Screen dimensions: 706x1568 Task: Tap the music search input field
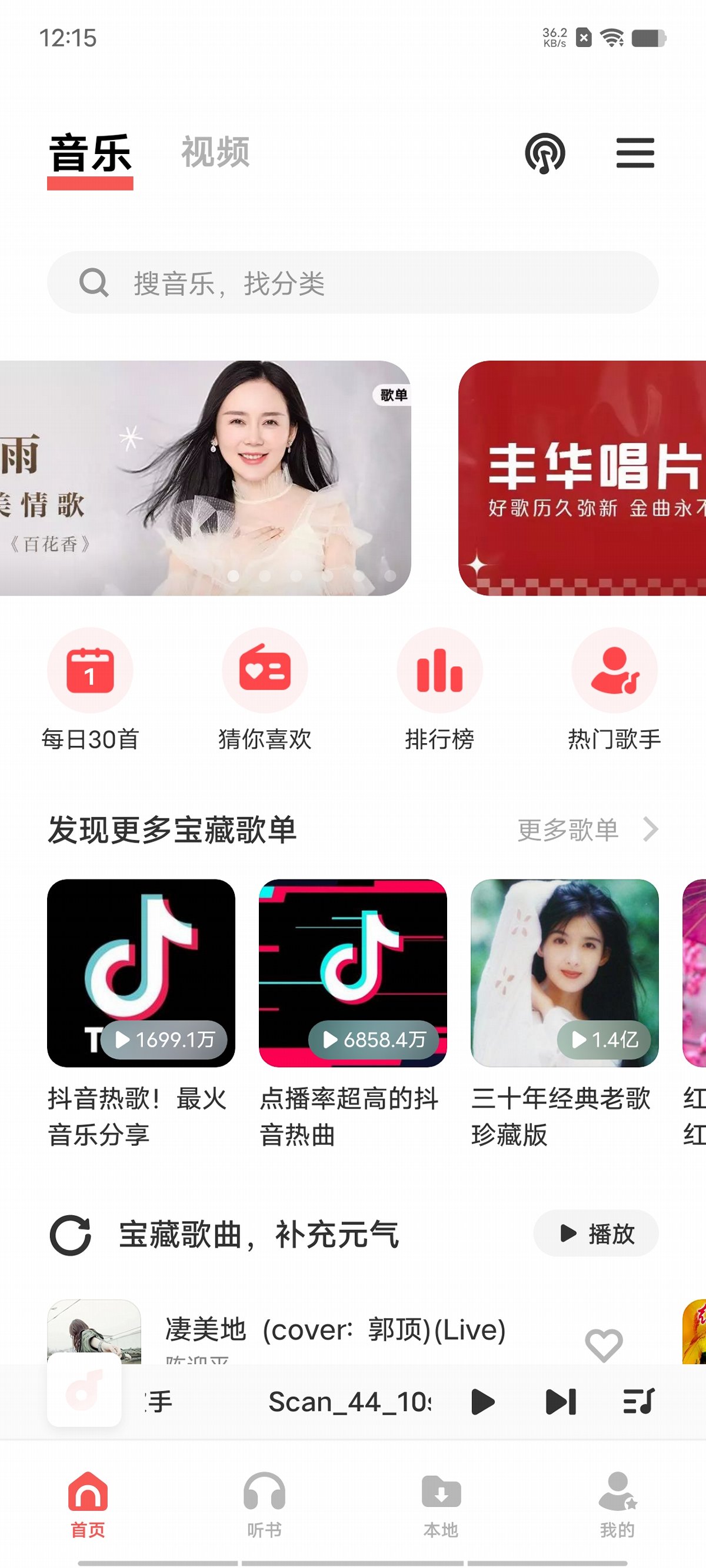(x=354, y=283)
